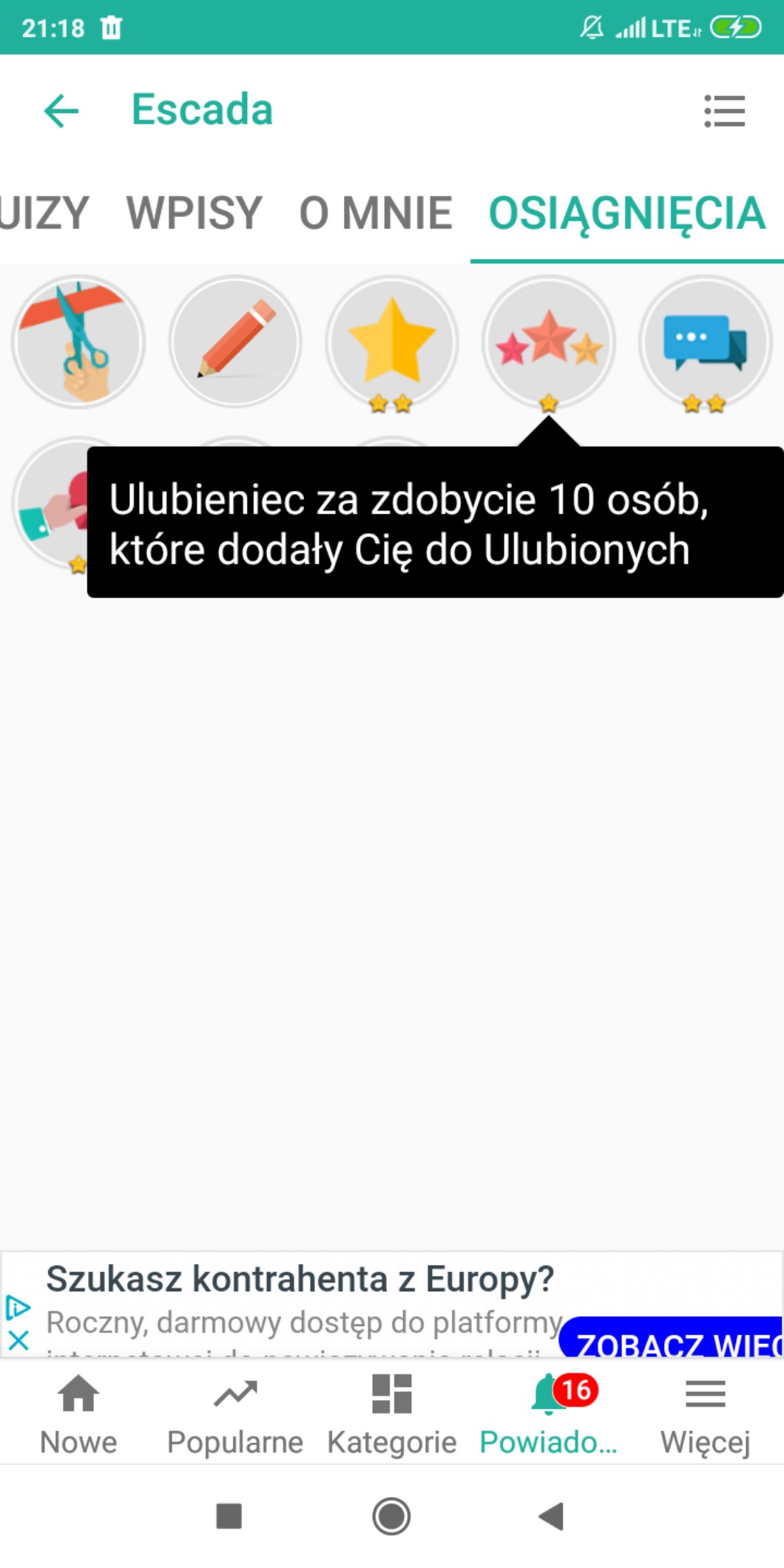Tap the blue chat bubbles achievement badge
The height and width of the screenshot is (1568, 784).
coord(706,342)
